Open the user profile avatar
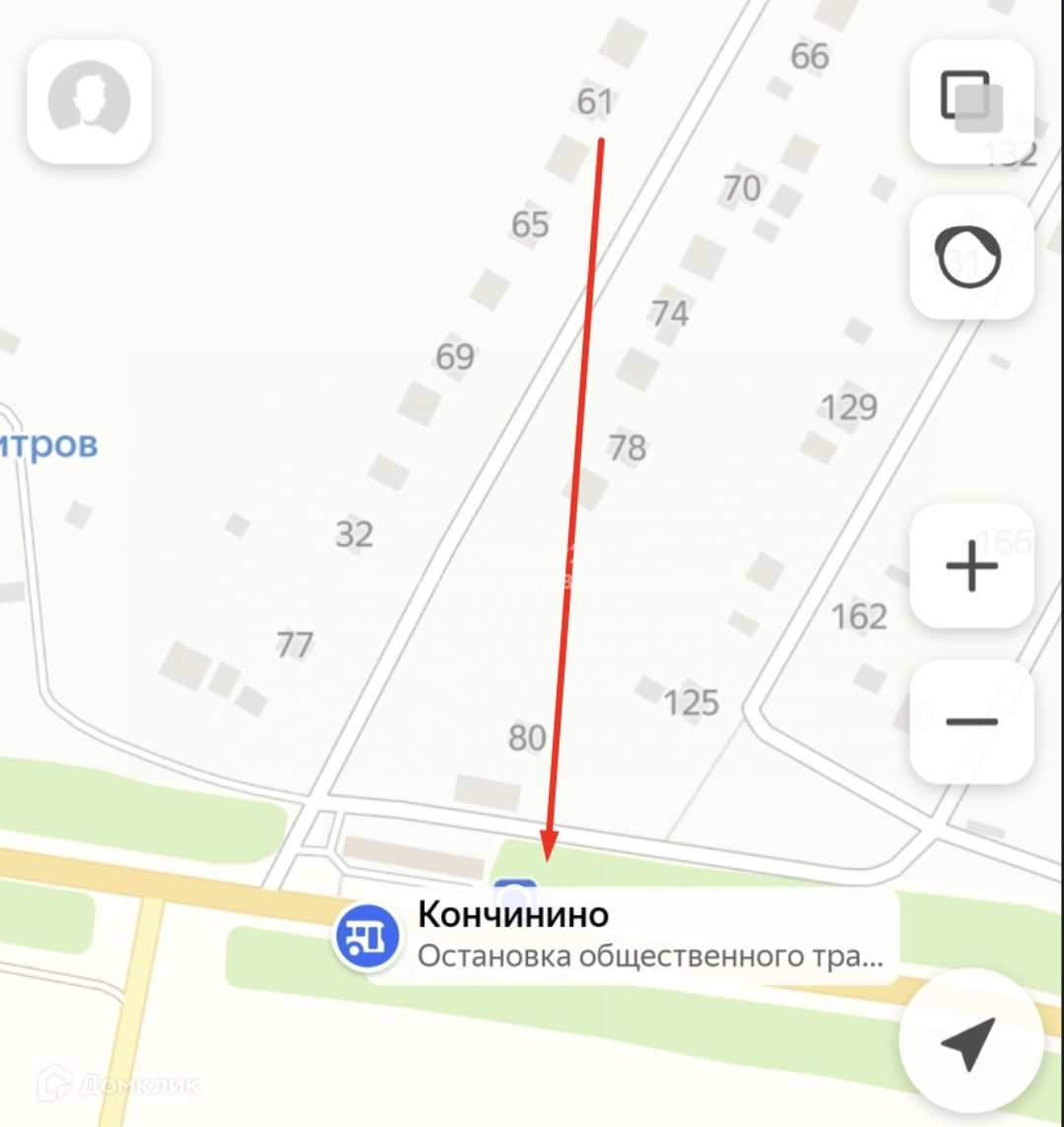The width and height of the screenshot is (1064, 1127). [x=89, y=101]
